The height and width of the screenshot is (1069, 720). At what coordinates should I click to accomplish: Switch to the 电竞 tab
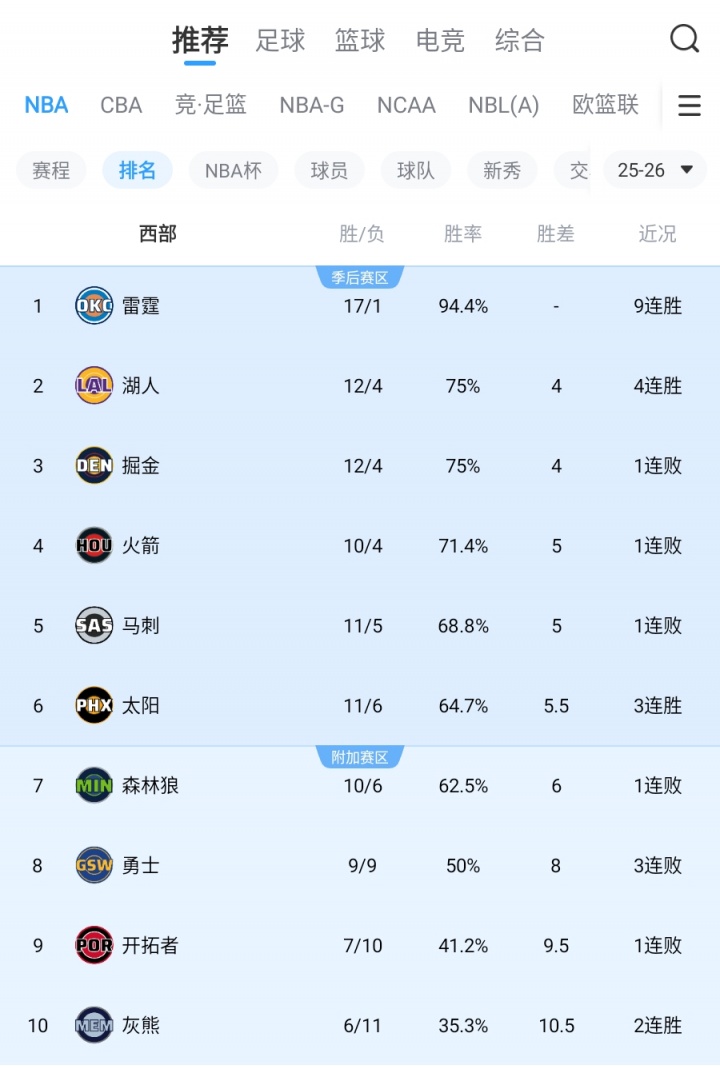click(x=440, y=40)
